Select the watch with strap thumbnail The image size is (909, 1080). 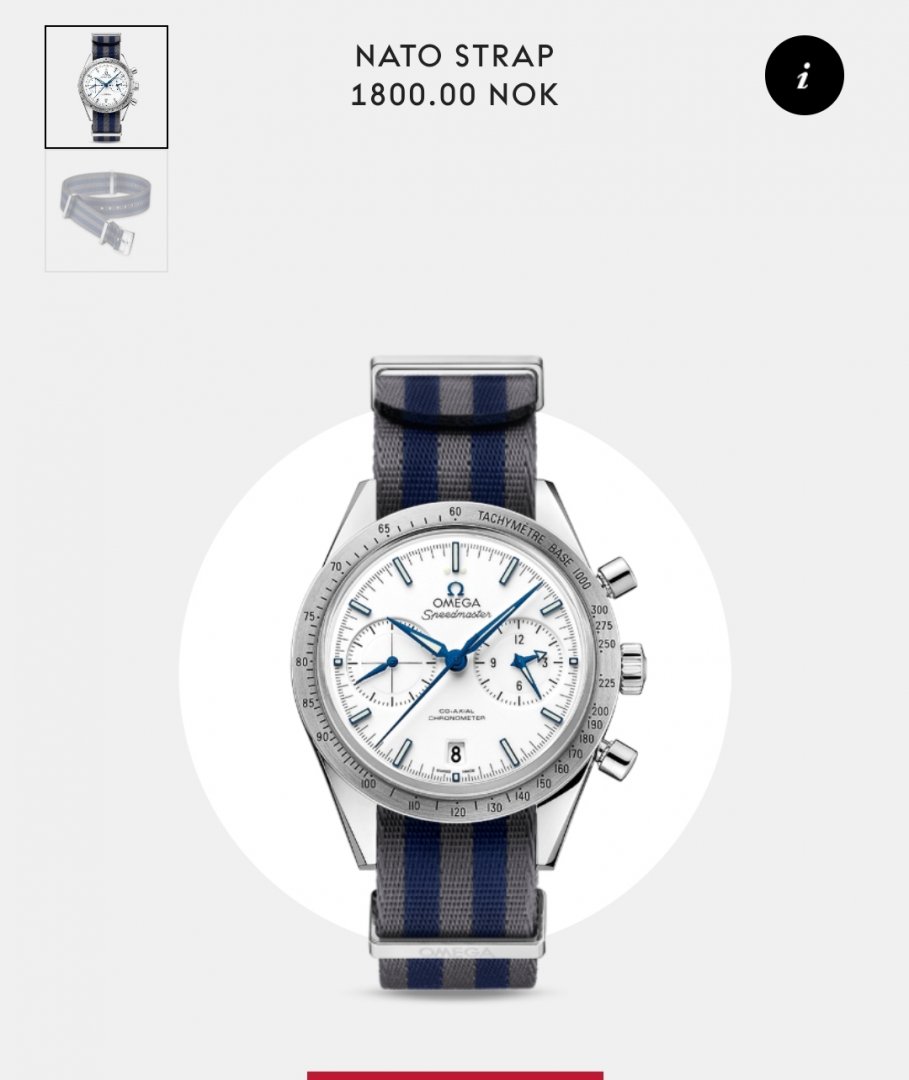click(106, 87)
